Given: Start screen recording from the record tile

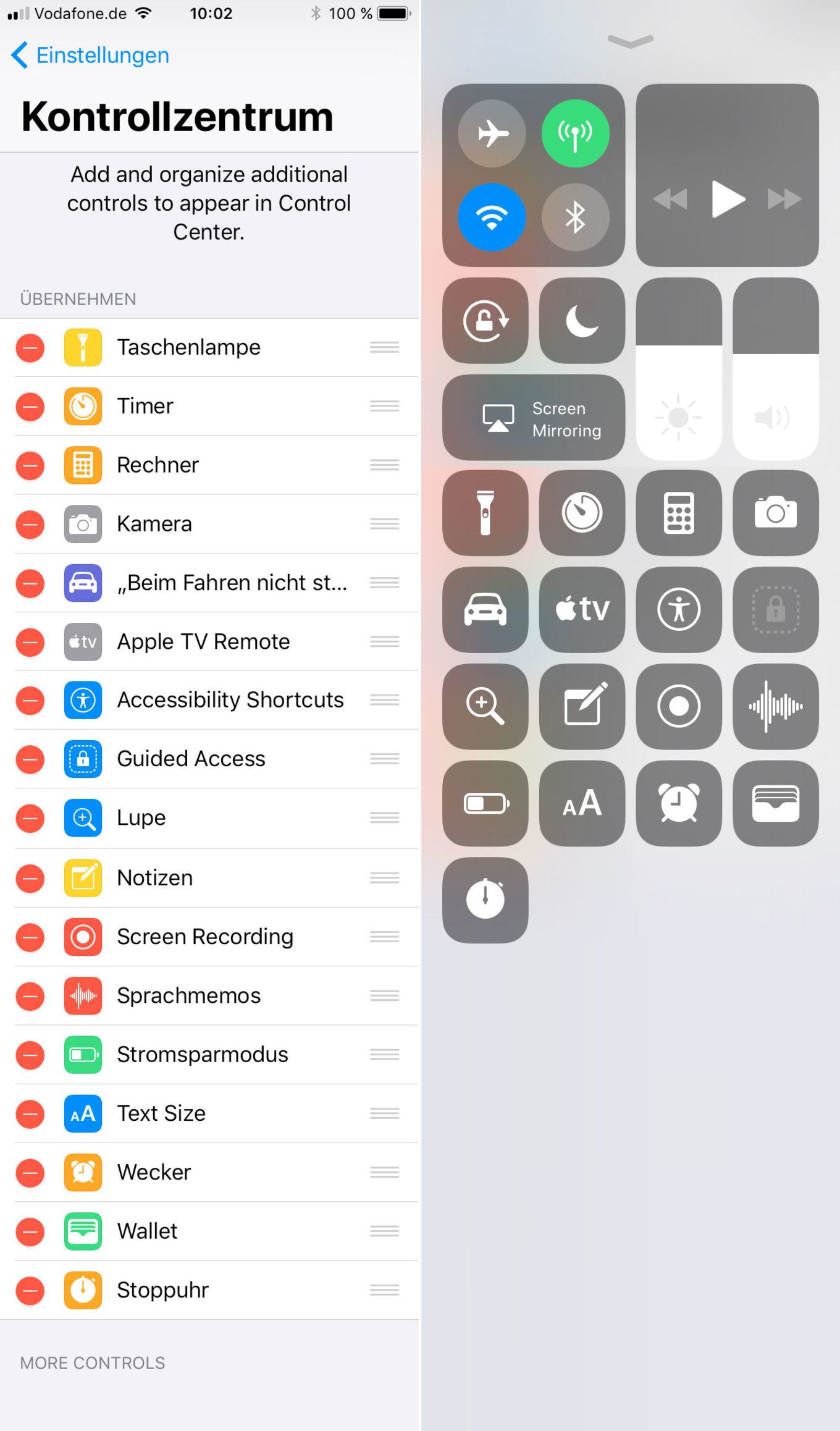Looking at the screenshot, I should [x=679, y=706].
